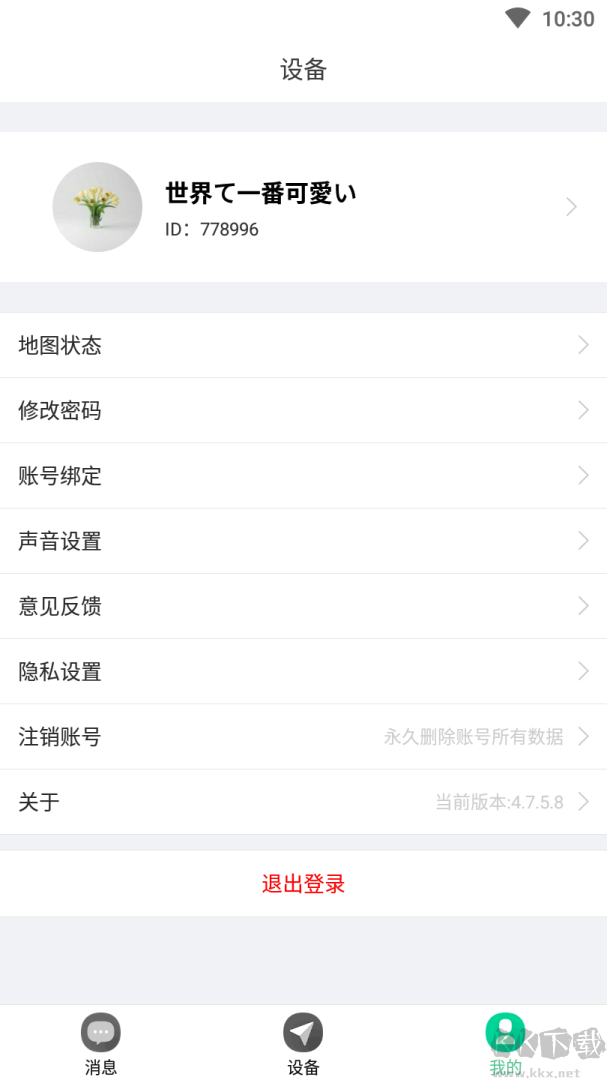This screenshot has width=607, height=1080.
Task: Select 声音设置 sound settings
Action: pos(303,541)
